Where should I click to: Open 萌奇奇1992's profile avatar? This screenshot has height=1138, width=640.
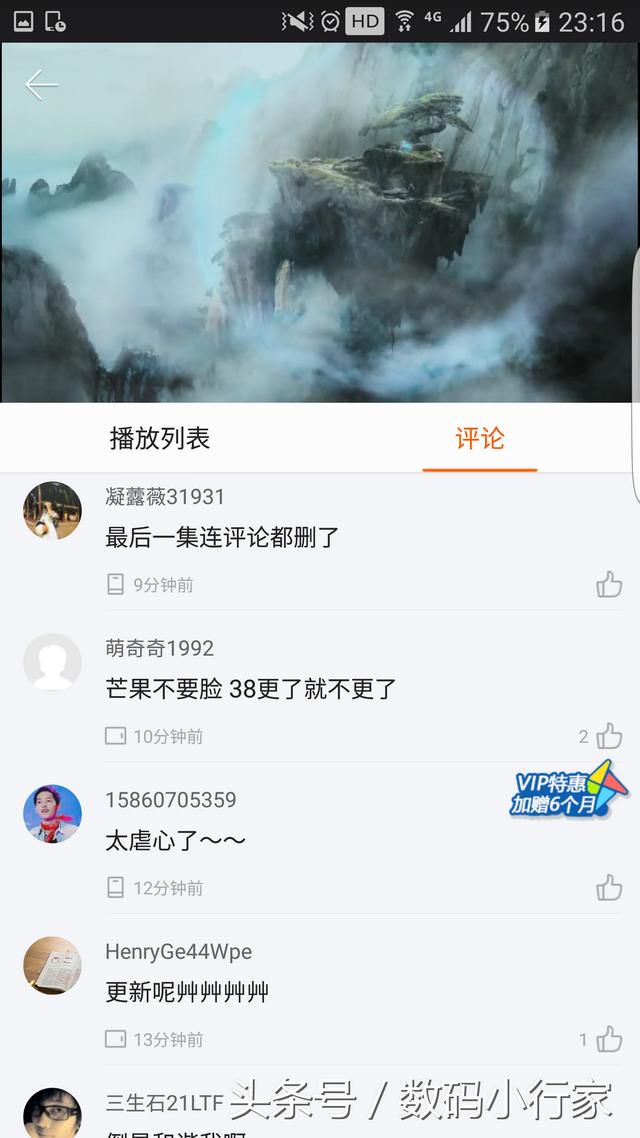(52, 662)
